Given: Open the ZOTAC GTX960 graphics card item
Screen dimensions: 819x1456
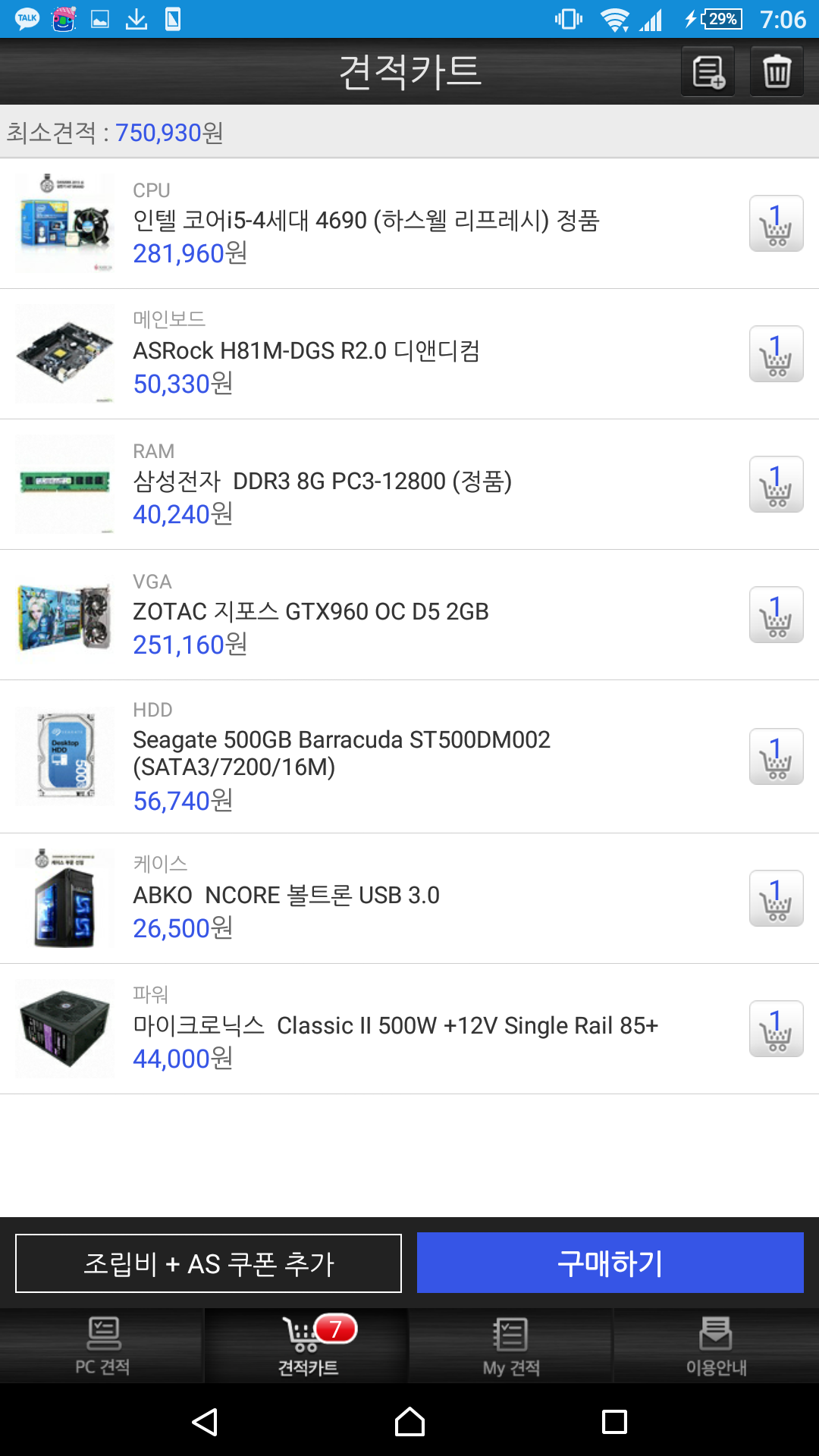Looking at the screenshot, I should coord(311,613).
